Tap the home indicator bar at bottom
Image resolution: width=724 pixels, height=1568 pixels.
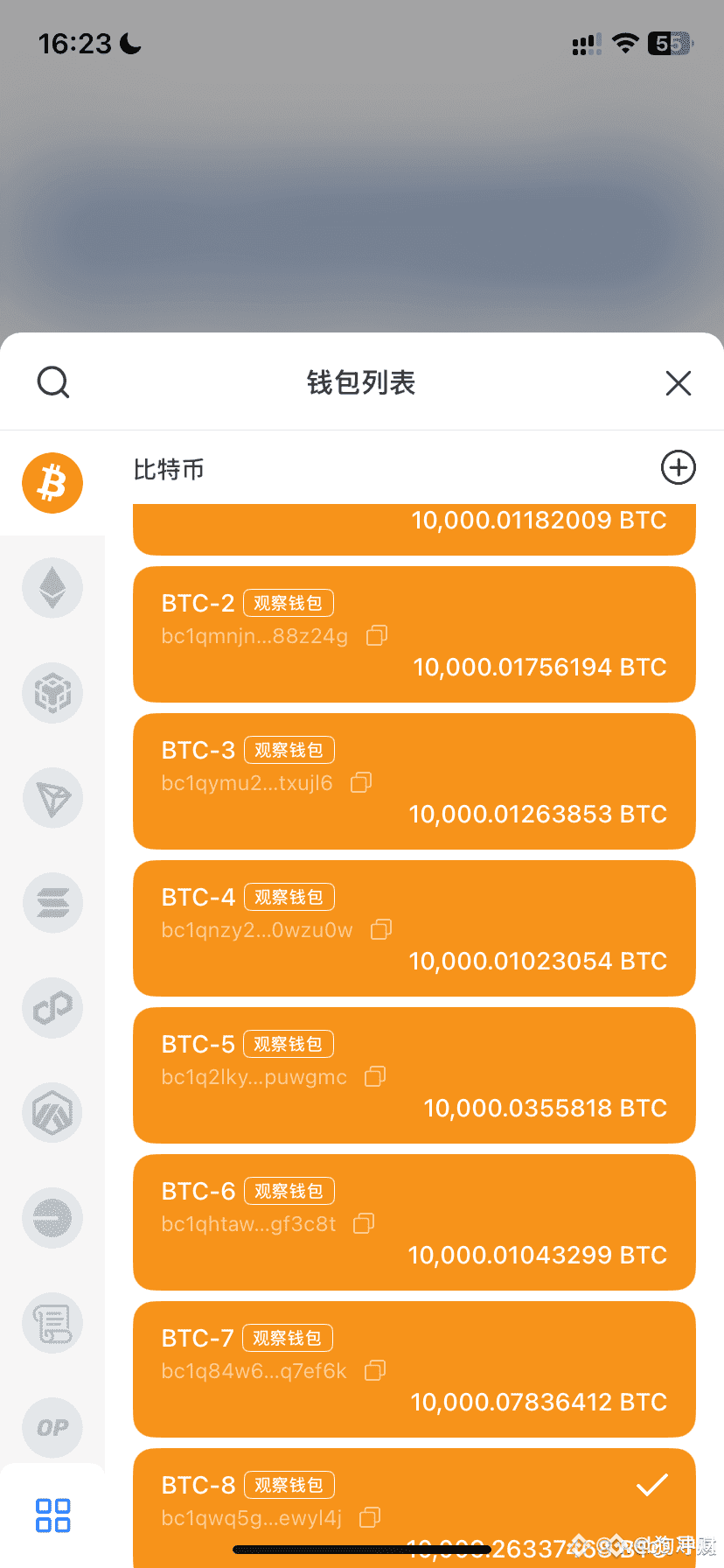[x=362, y=1547]
